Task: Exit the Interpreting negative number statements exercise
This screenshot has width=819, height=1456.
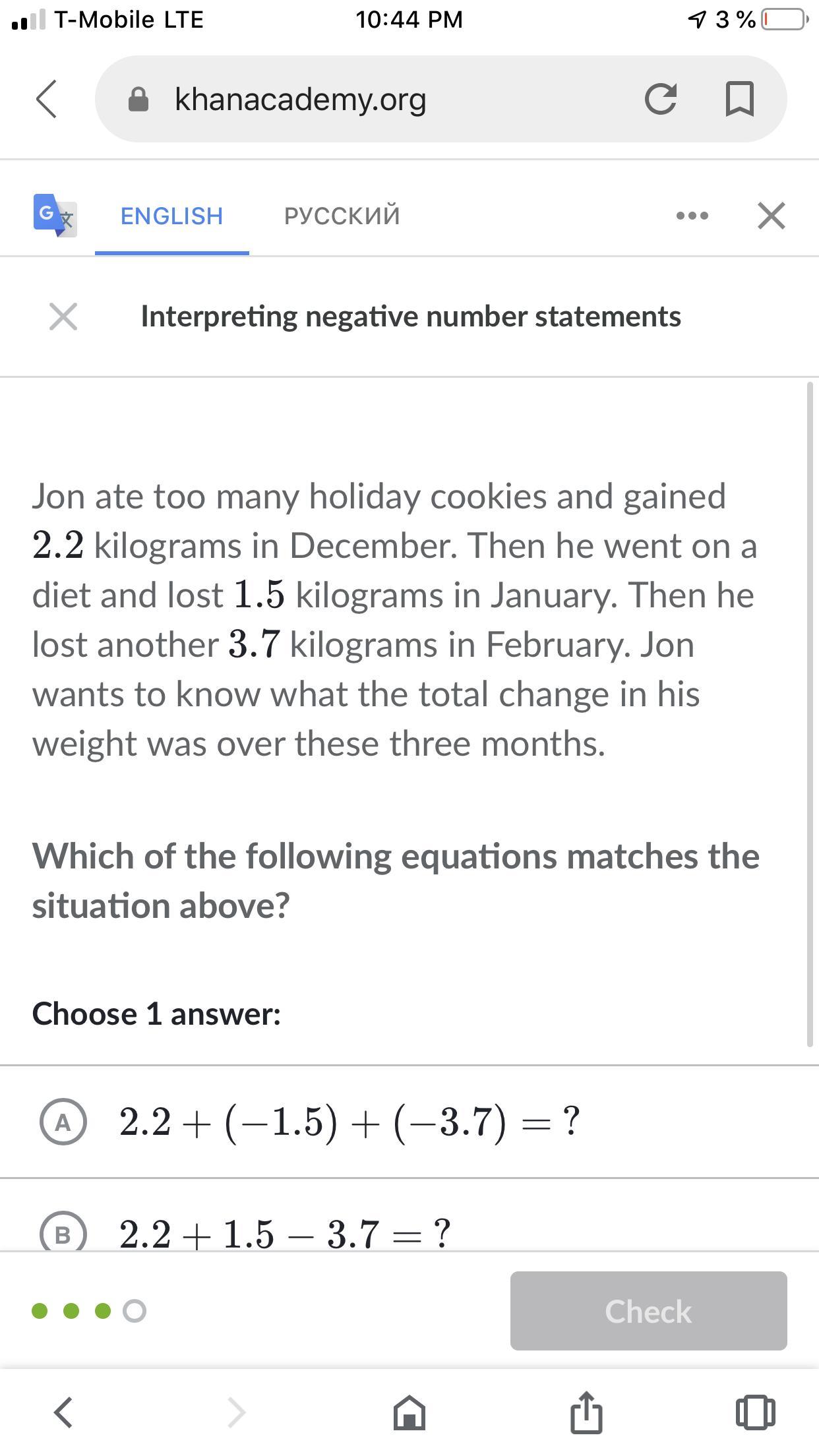Action: [63, 317]
